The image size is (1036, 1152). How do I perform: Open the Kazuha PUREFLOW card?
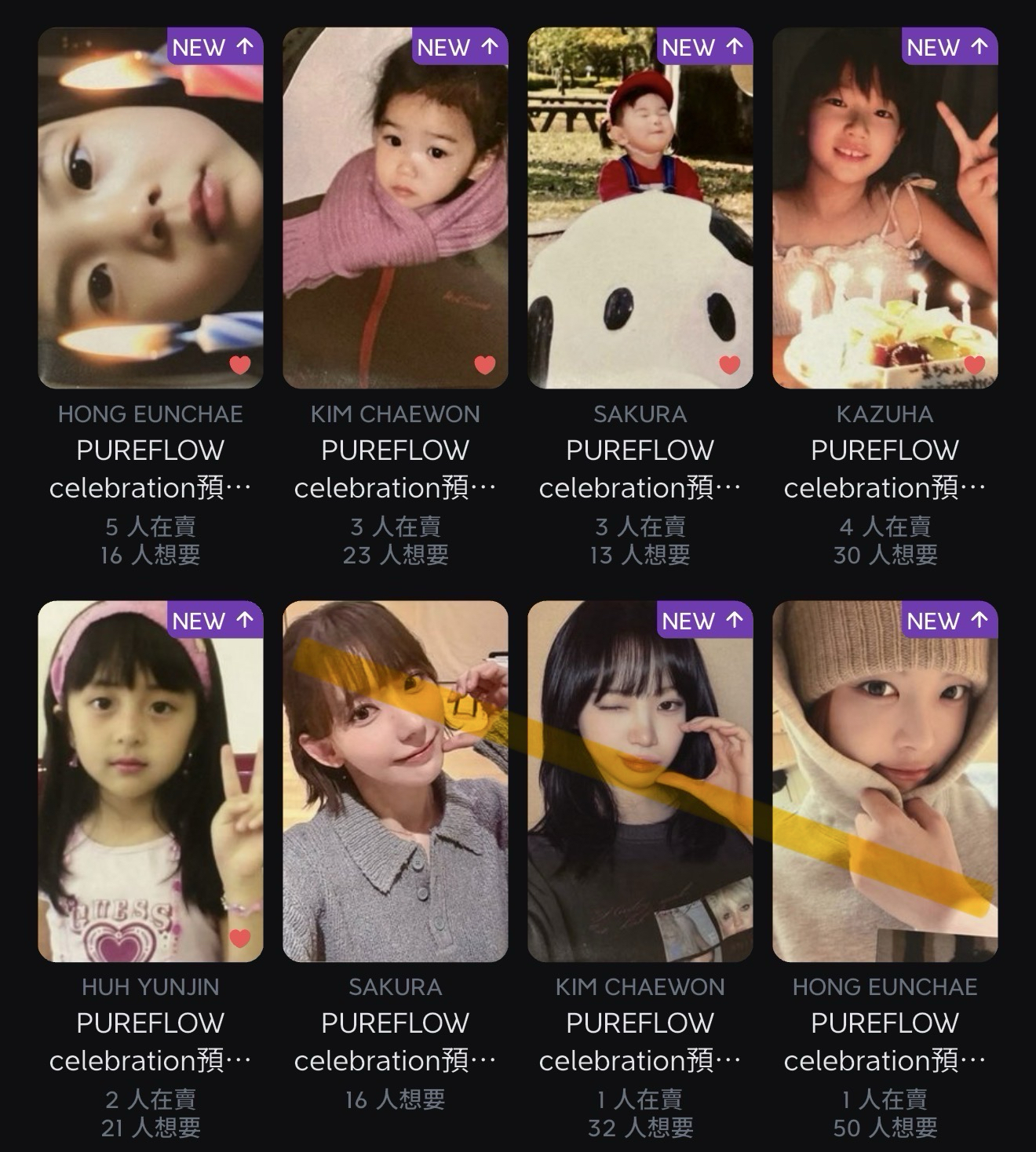tap(885, 208)
